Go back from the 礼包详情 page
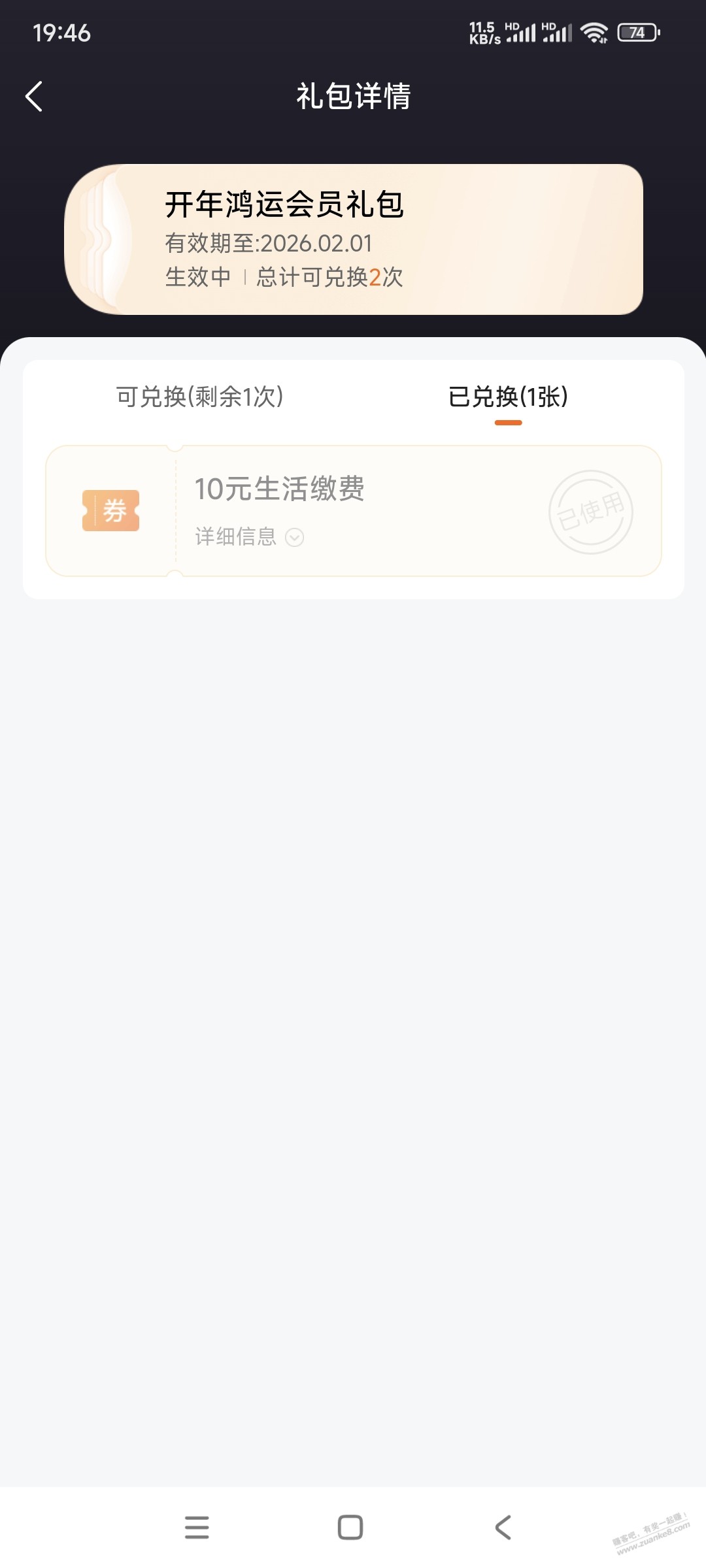Viewport: 706px width, 1568px height. (x=34, y=97)
